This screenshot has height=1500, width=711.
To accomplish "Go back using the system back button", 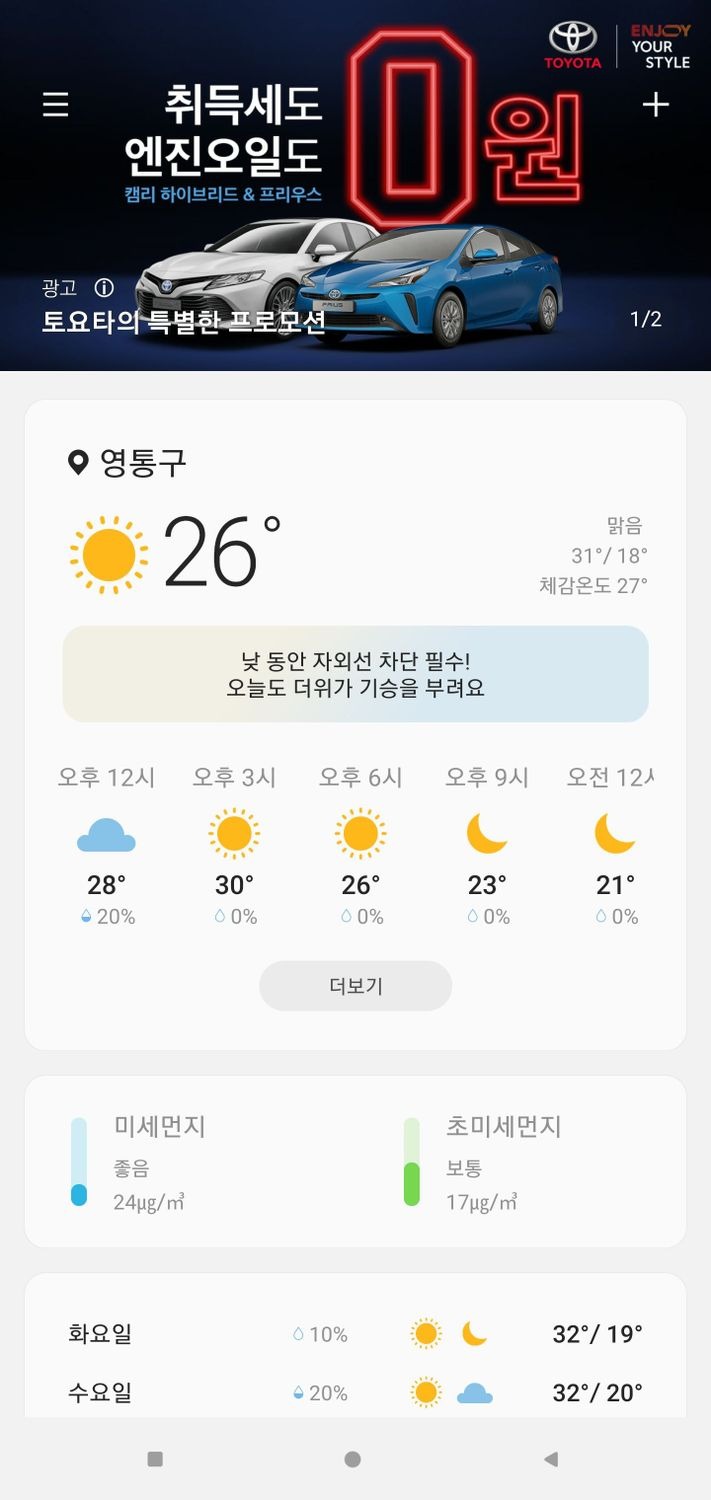I will [x=550, y=1459].
